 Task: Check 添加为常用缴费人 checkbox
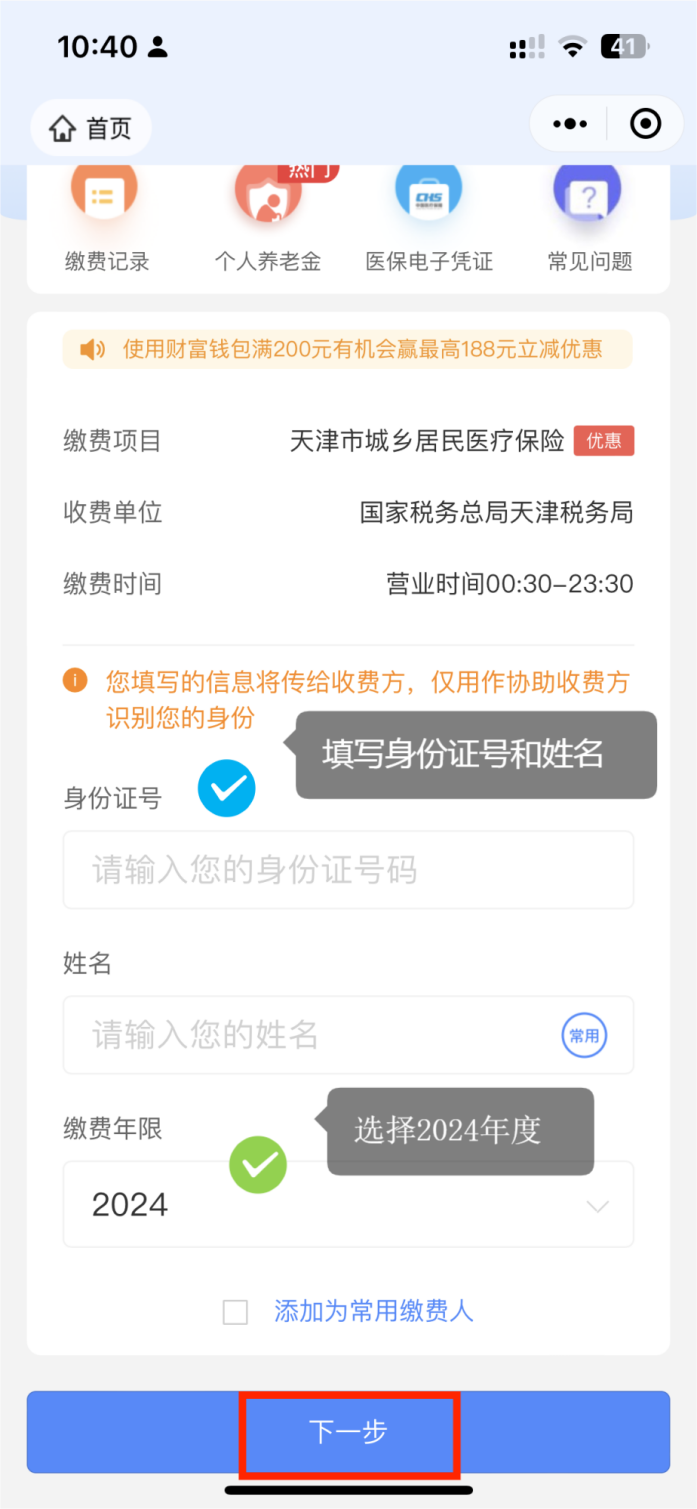click(235, 1312)
